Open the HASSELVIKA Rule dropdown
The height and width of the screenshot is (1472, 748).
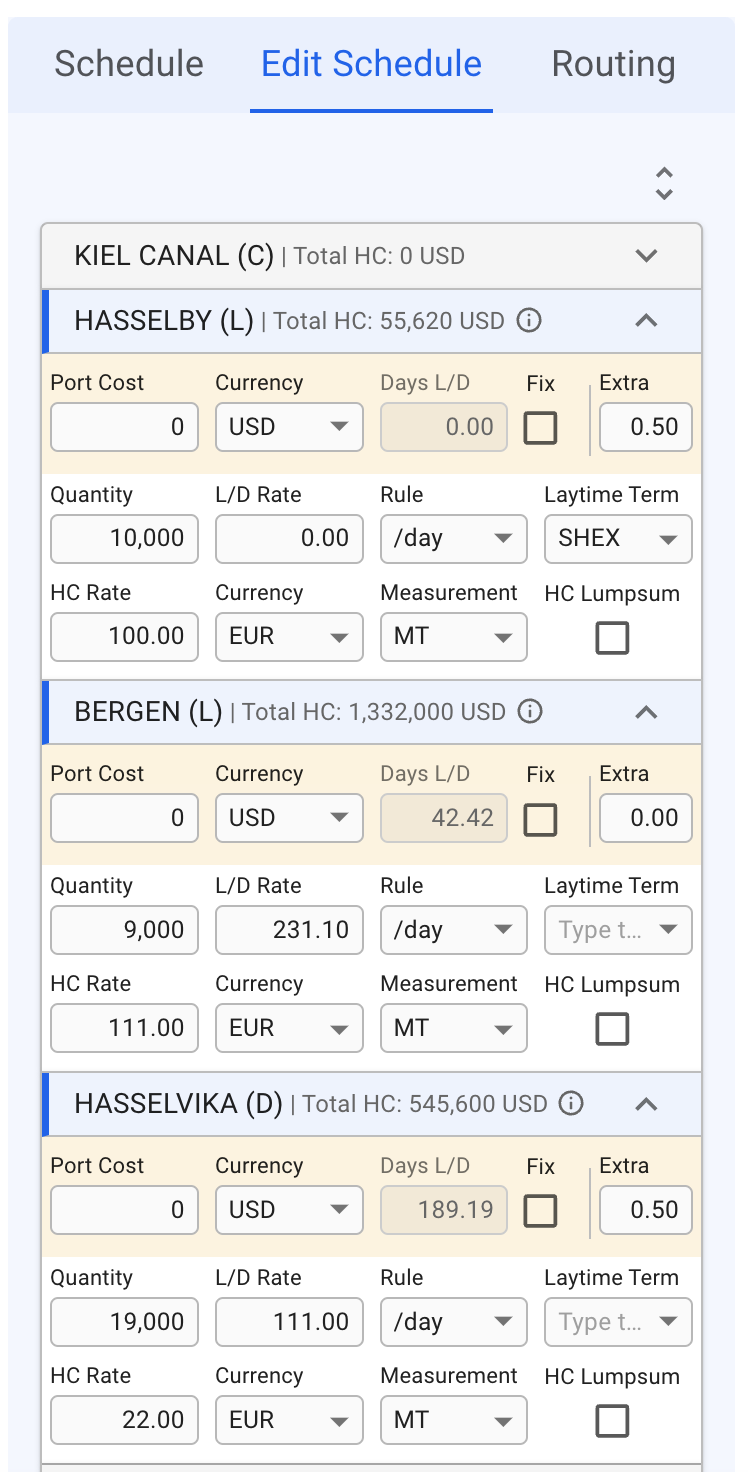(453, 1322)
